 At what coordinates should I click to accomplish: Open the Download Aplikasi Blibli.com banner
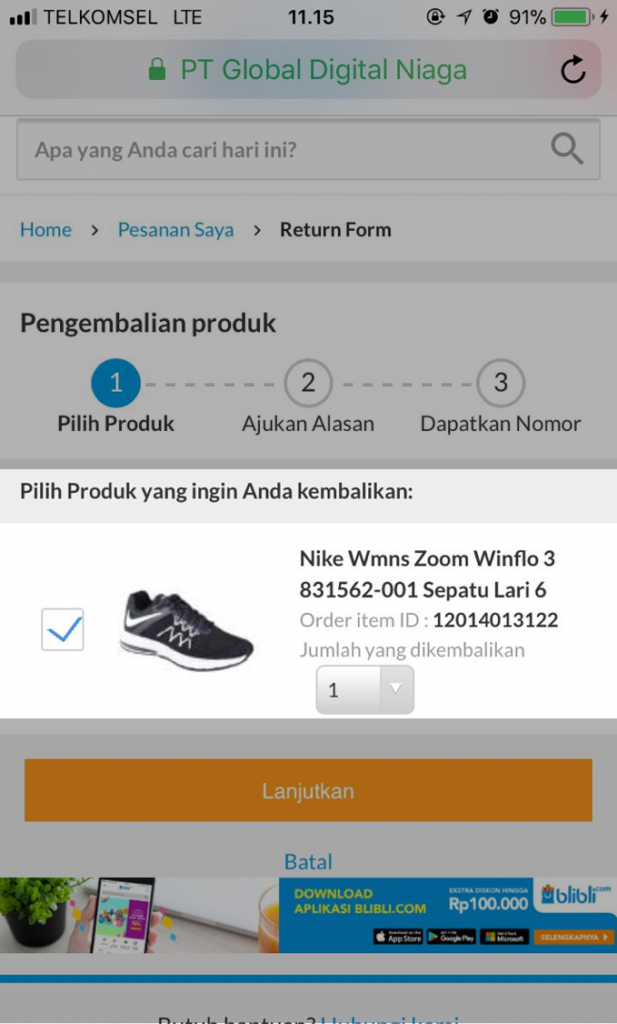tap(360, 900)
